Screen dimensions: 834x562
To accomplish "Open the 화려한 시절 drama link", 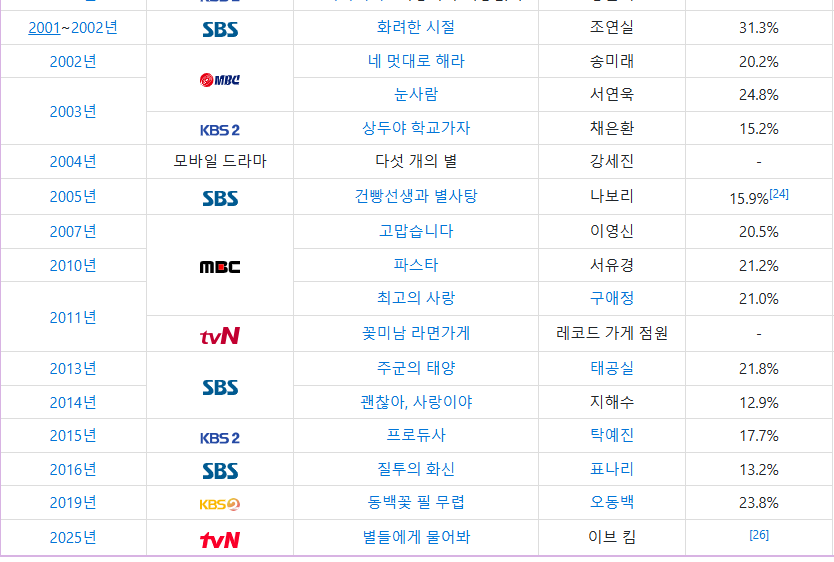I will point(416,28).
